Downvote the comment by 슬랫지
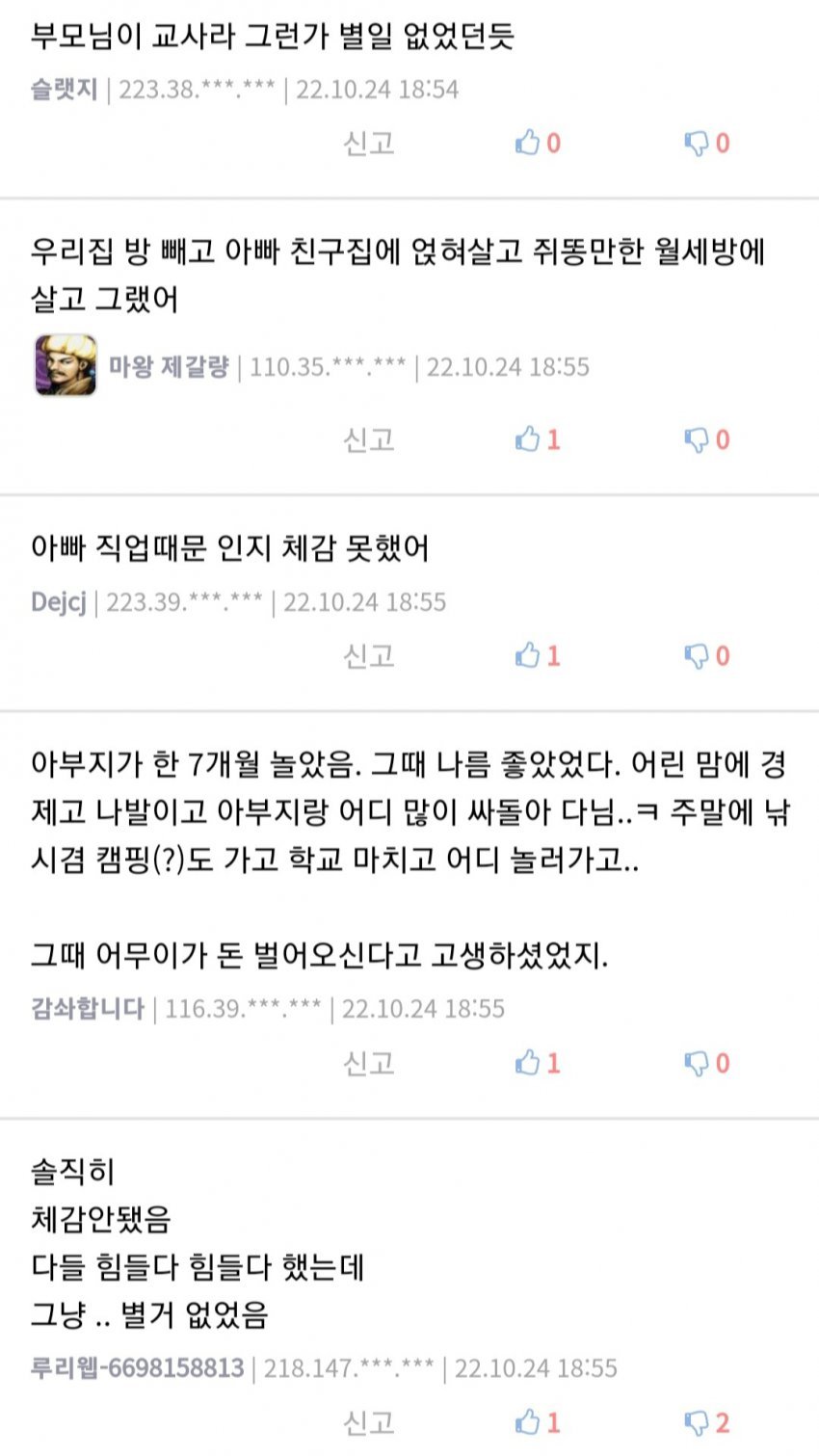 [x=706, y=144]
